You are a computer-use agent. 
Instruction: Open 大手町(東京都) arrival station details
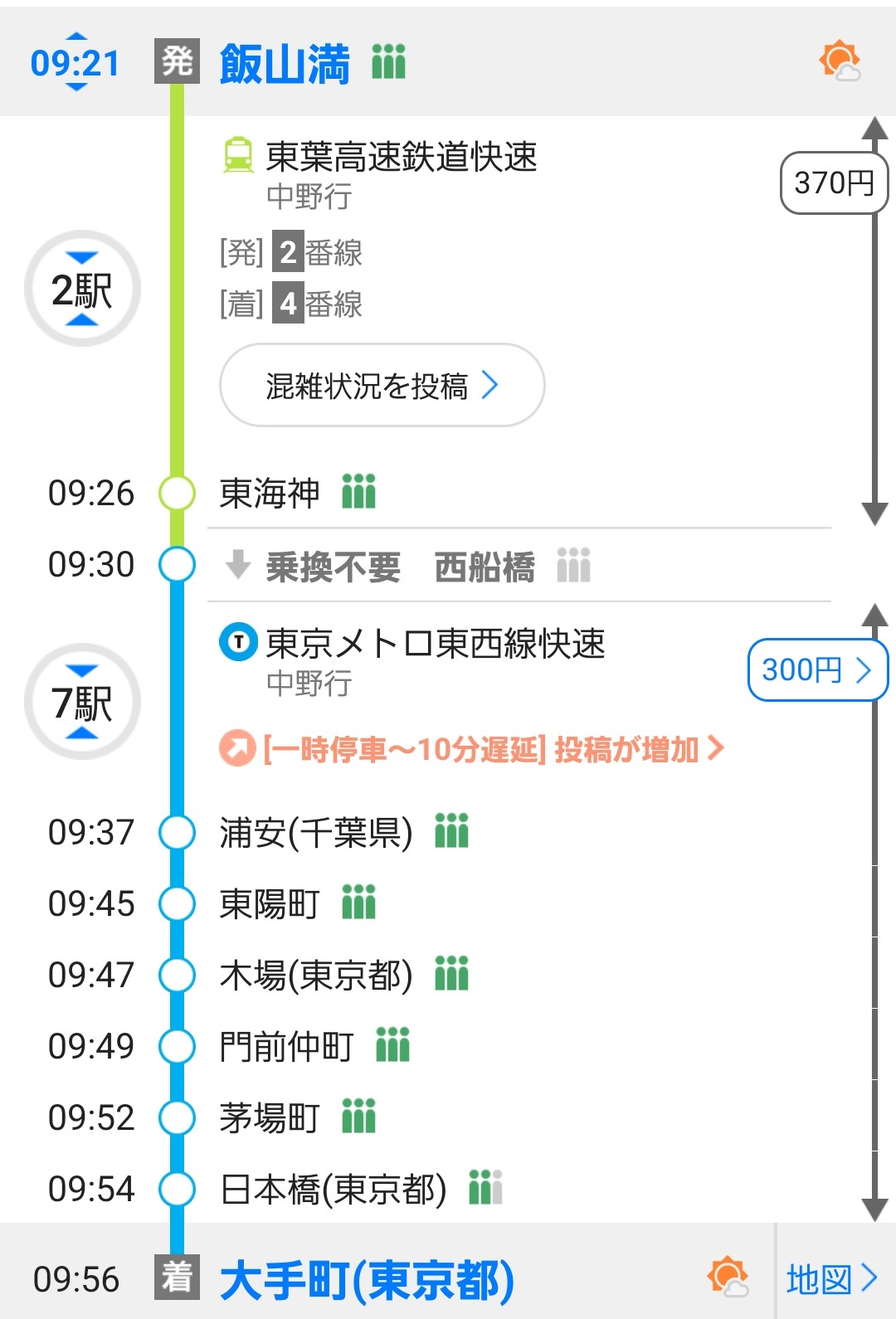pos(367,1279)
